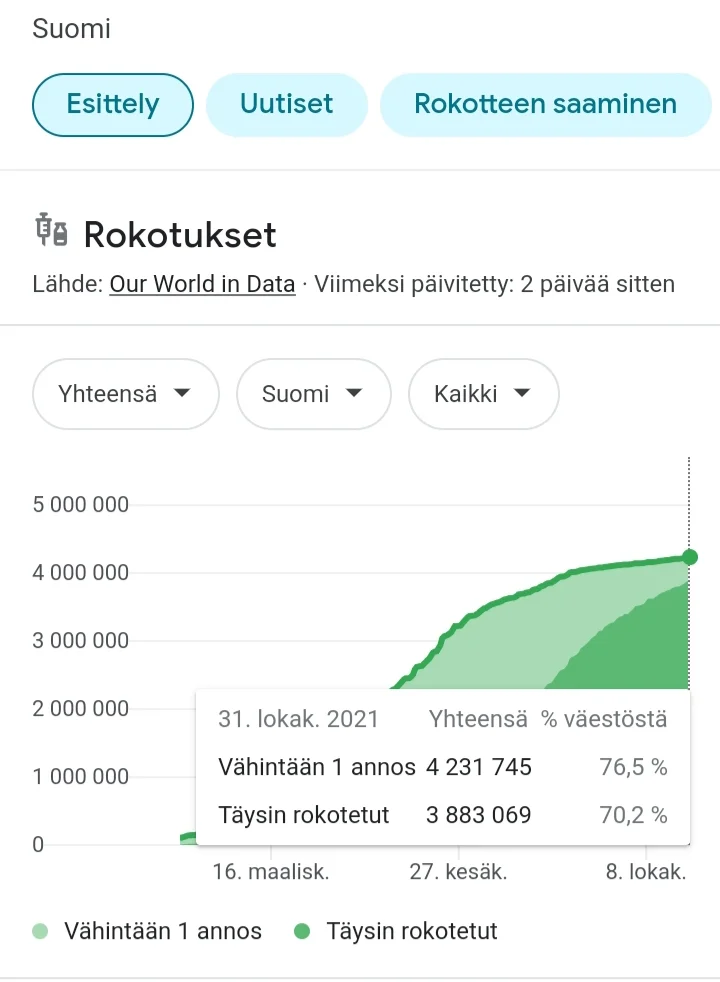Open the Rokotteen saaminen chip

tap(545, 104)
